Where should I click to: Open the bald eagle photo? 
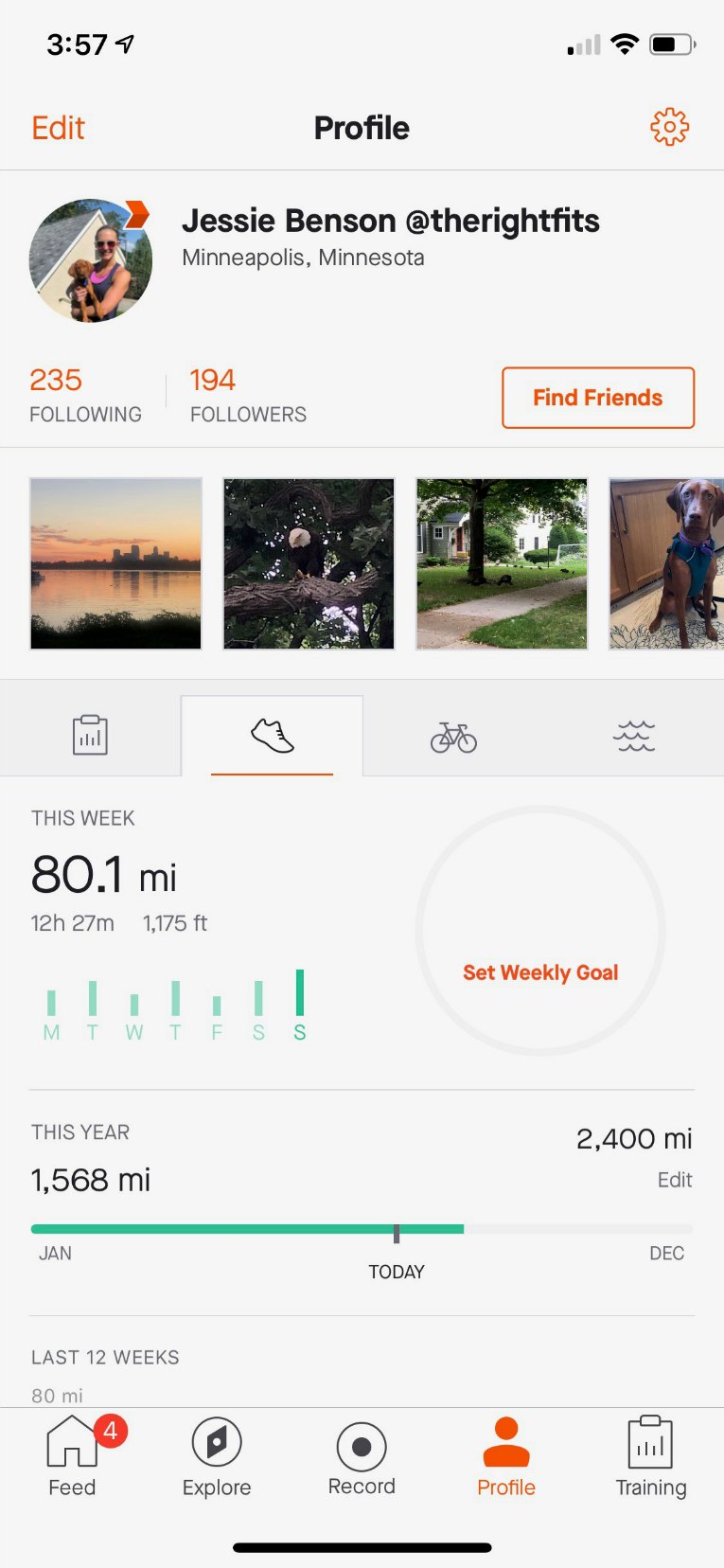pos(309,563)
